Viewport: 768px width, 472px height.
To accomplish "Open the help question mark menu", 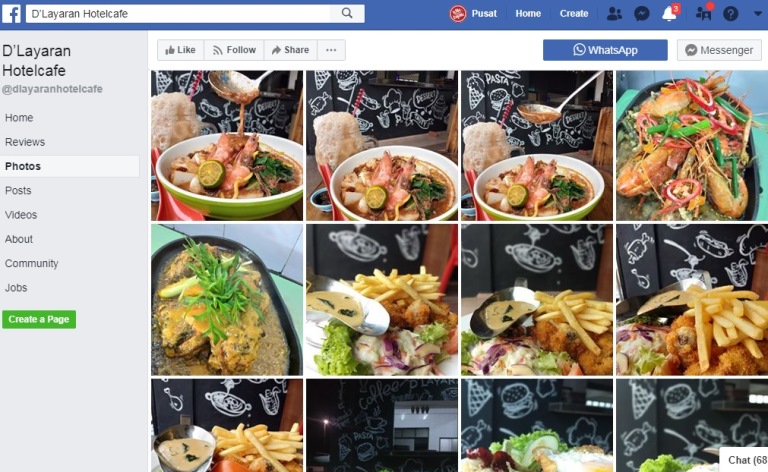I will click(x=731, y=13).
